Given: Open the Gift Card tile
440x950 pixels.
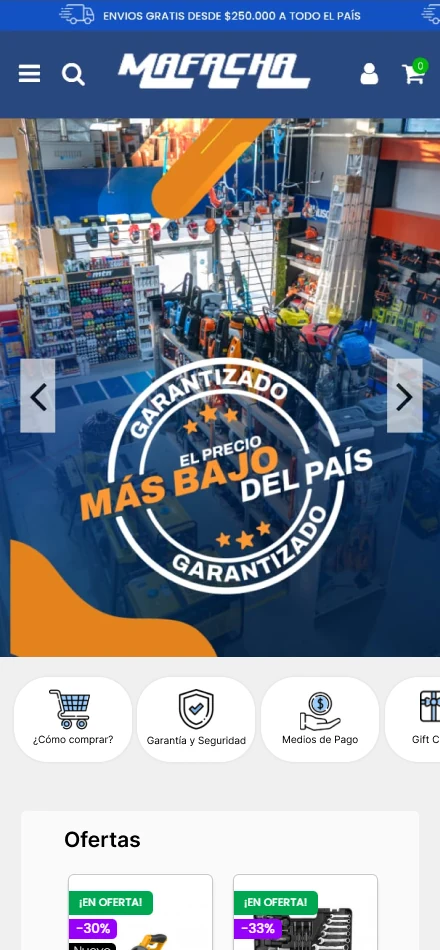Looking at the screenshot, I should tap(413, 719).
